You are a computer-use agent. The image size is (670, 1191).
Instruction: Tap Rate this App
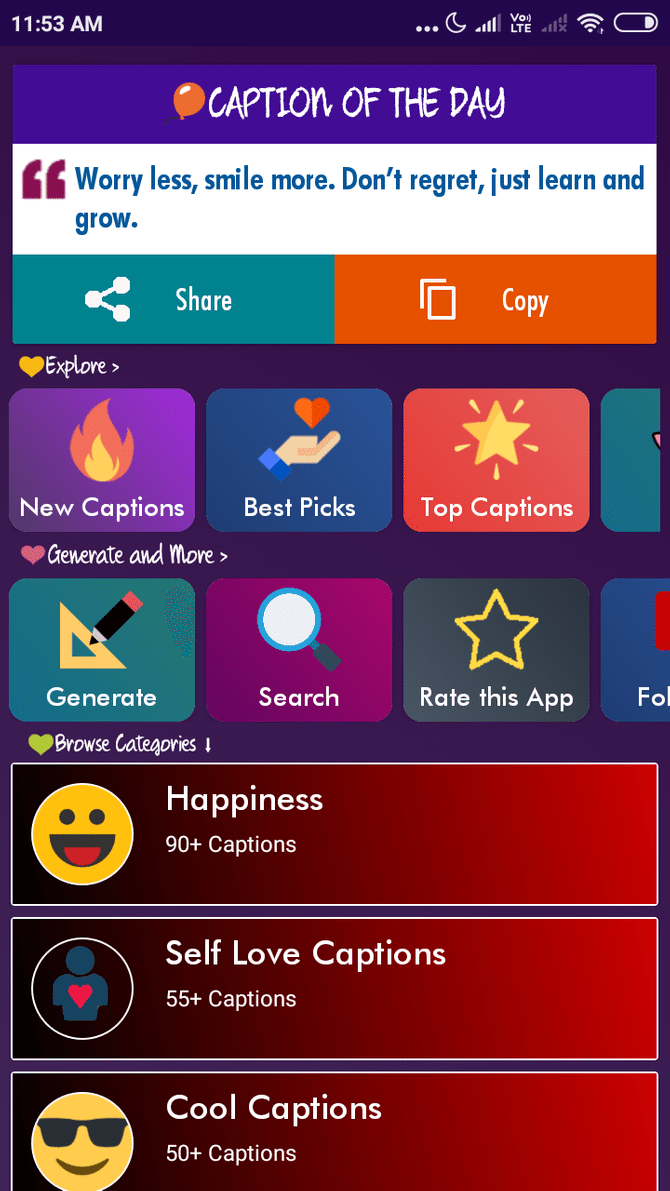[496, 650]
